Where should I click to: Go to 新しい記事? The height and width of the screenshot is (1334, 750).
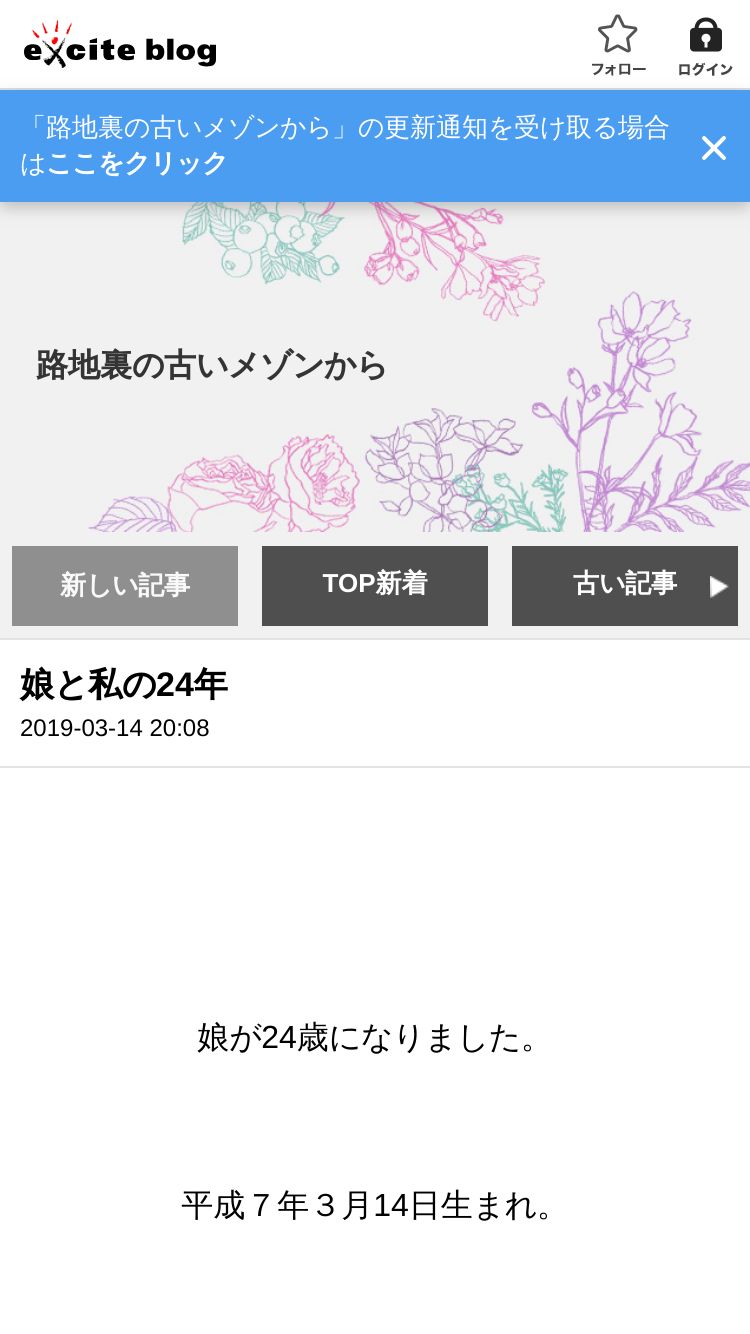click(x=125, y=586)
